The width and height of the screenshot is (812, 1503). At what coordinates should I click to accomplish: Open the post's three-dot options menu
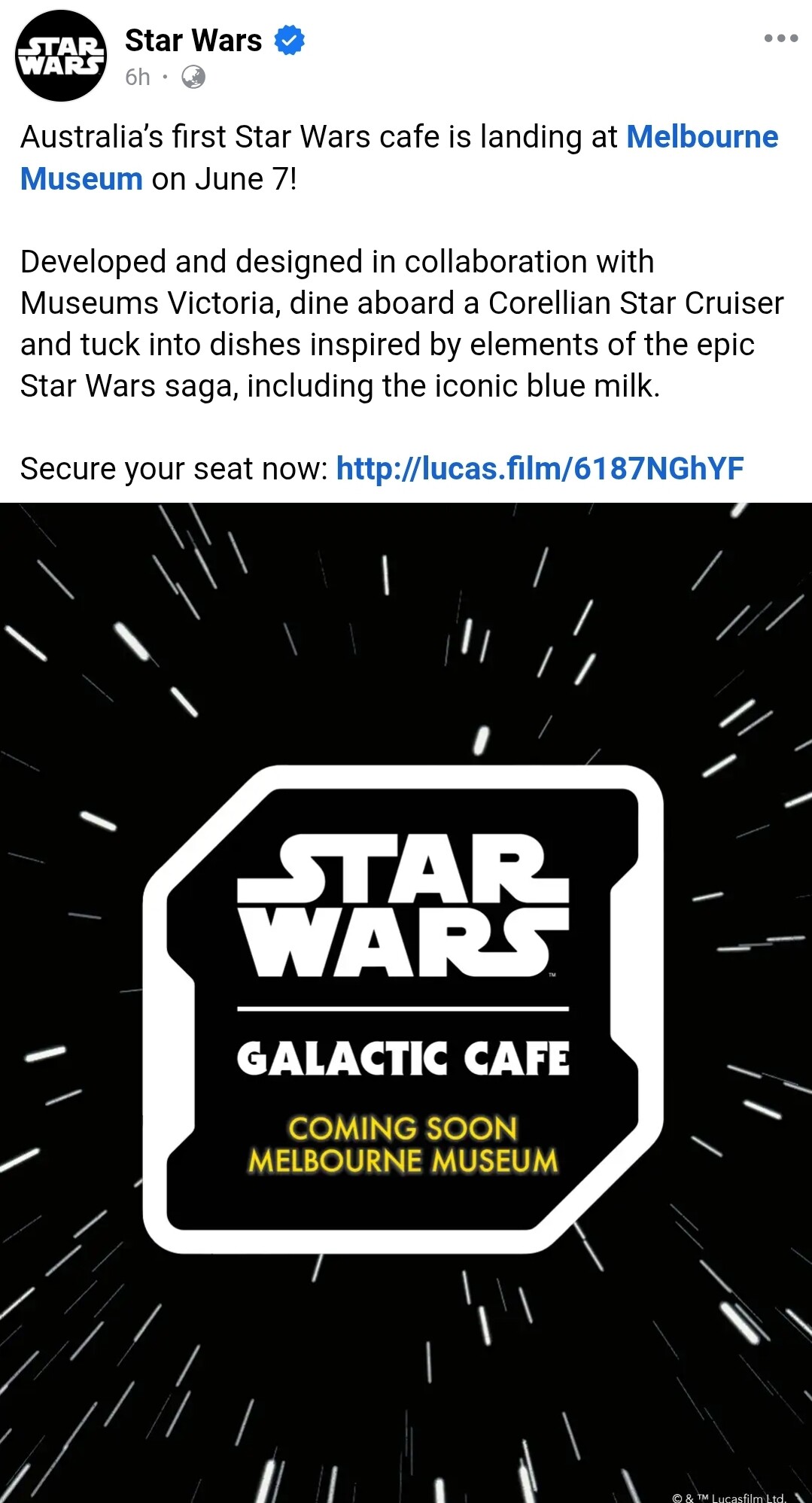[780, 38]
